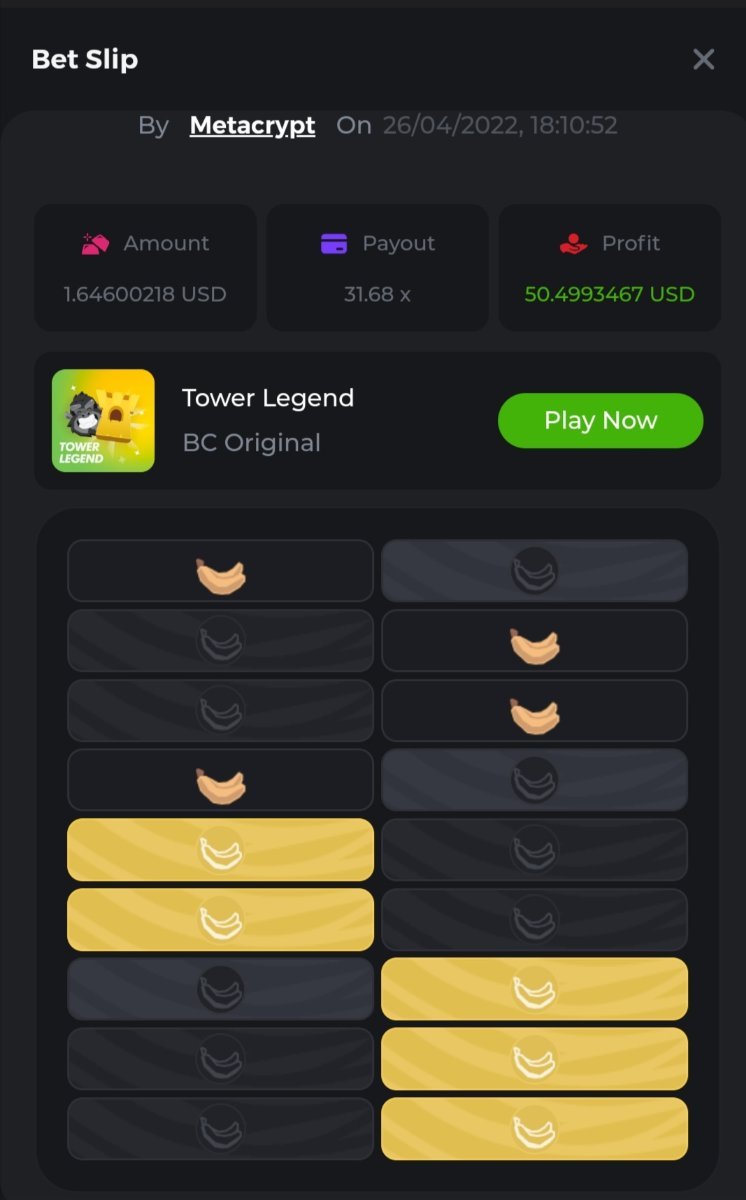Close the Bet Slip dialog
The image size is (746, 1200).
coord(703,60)
